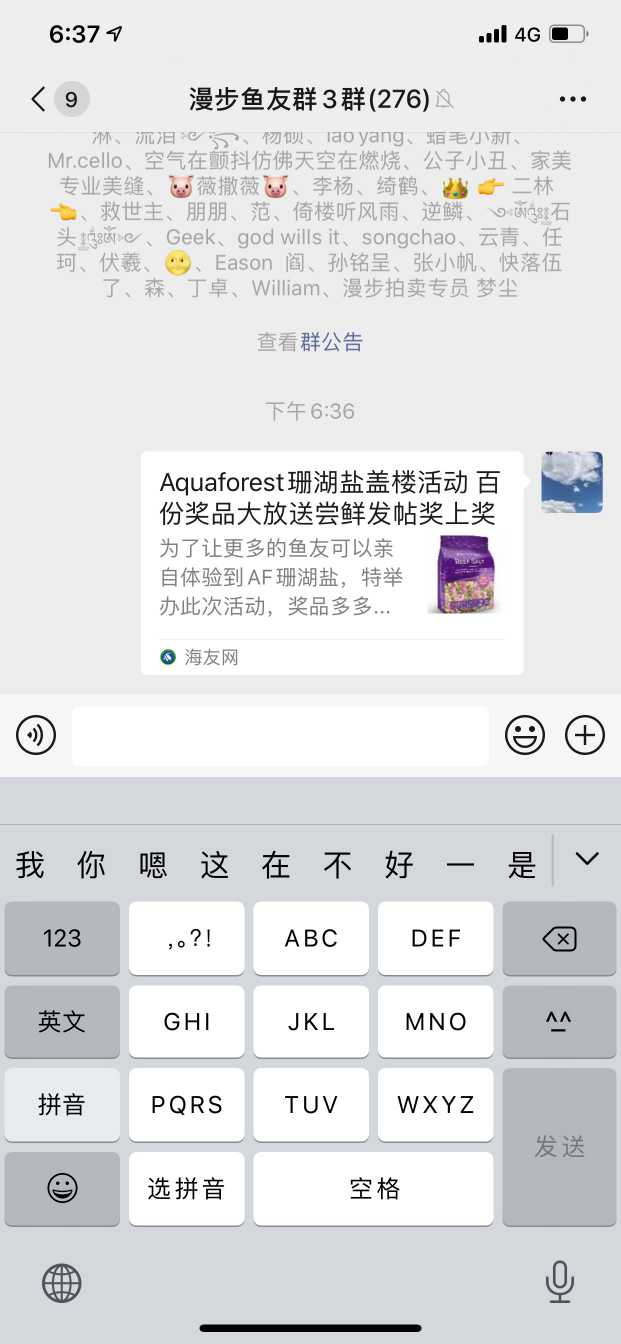Tap the backspace key
This screenshot has width=621, height=1344.
tap(559, 938)
